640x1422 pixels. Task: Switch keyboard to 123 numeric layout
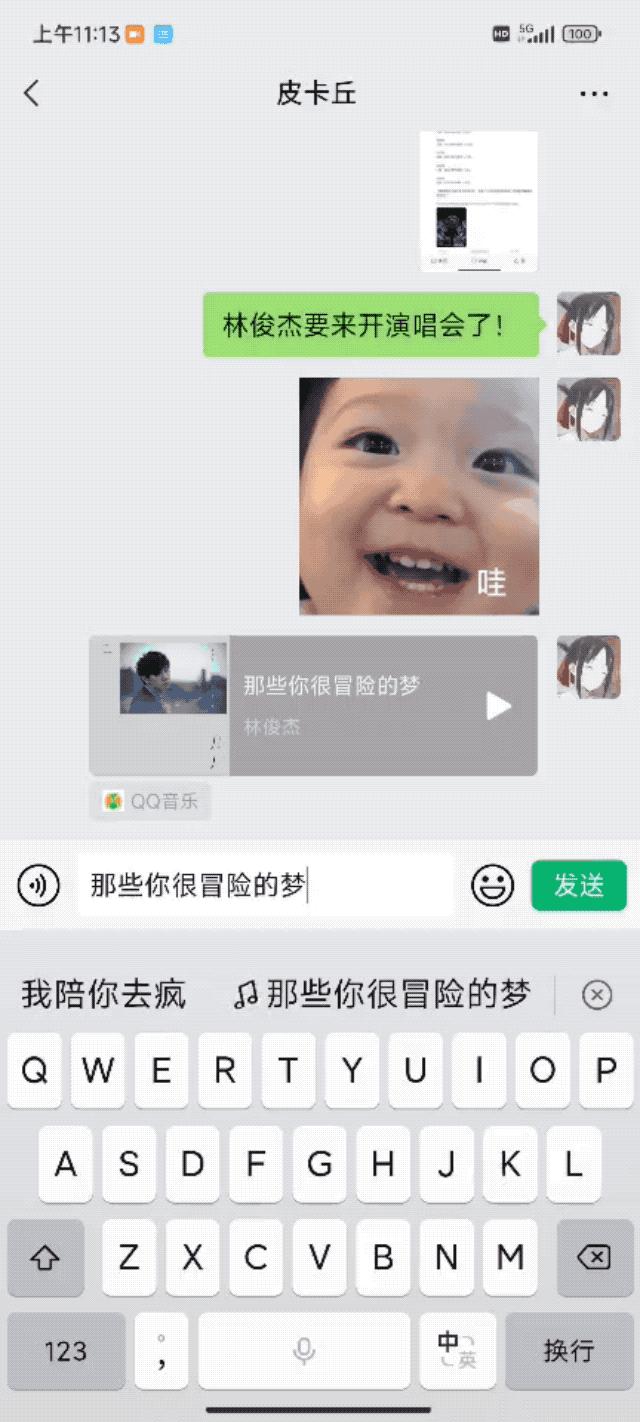[x=66, y=1352]
